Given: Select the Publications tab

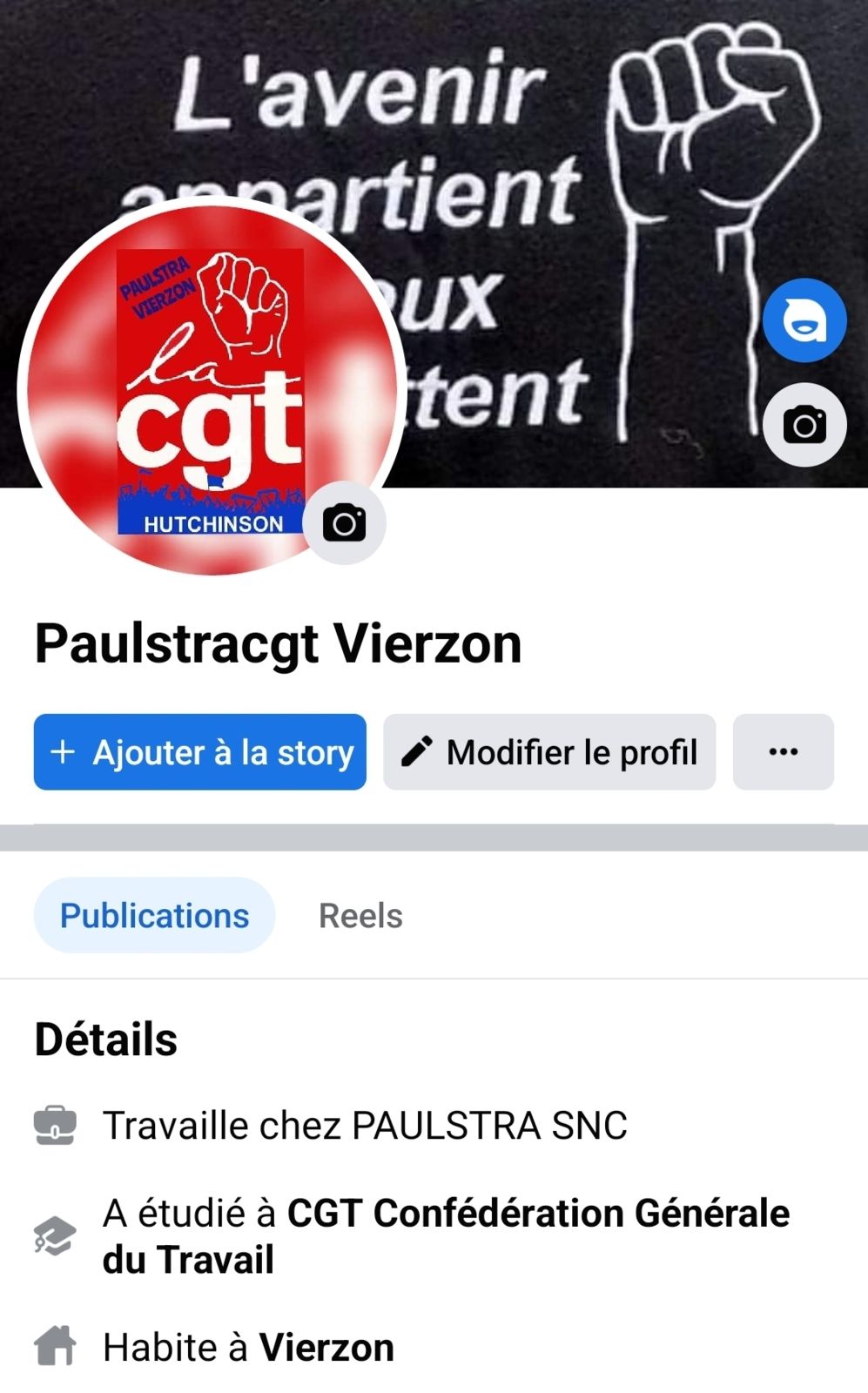Looking at the screenshot, I should (154, 916).
